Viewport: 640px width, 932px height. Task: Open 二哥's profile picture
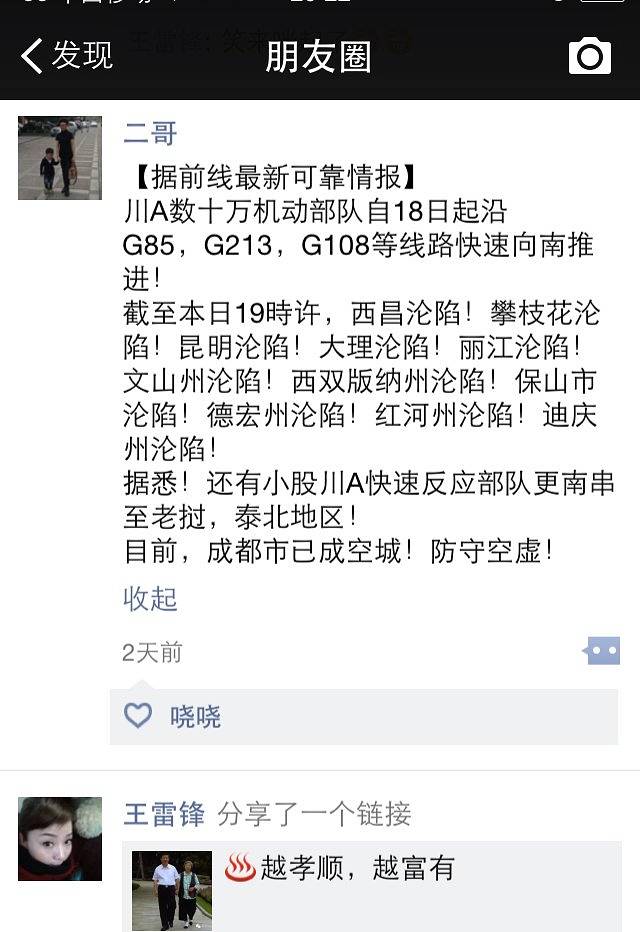[x=60, y=158]
